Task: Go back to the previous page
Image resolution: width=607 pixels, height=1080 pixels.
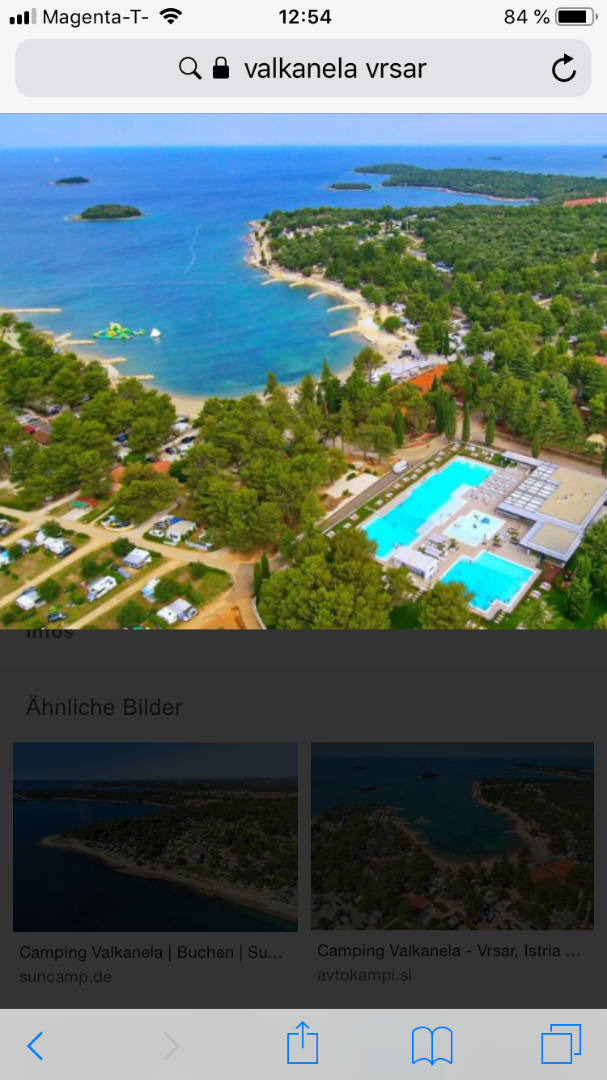Action: click(x=34, y=1046)
